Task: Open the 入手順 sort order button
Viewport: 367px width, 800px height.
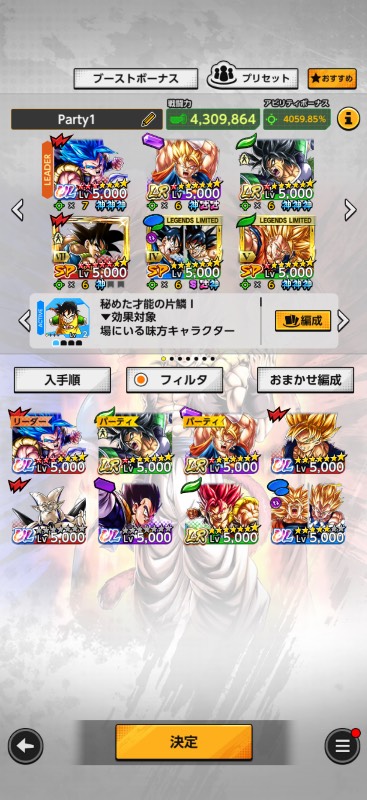Action: tap(62, 380)
